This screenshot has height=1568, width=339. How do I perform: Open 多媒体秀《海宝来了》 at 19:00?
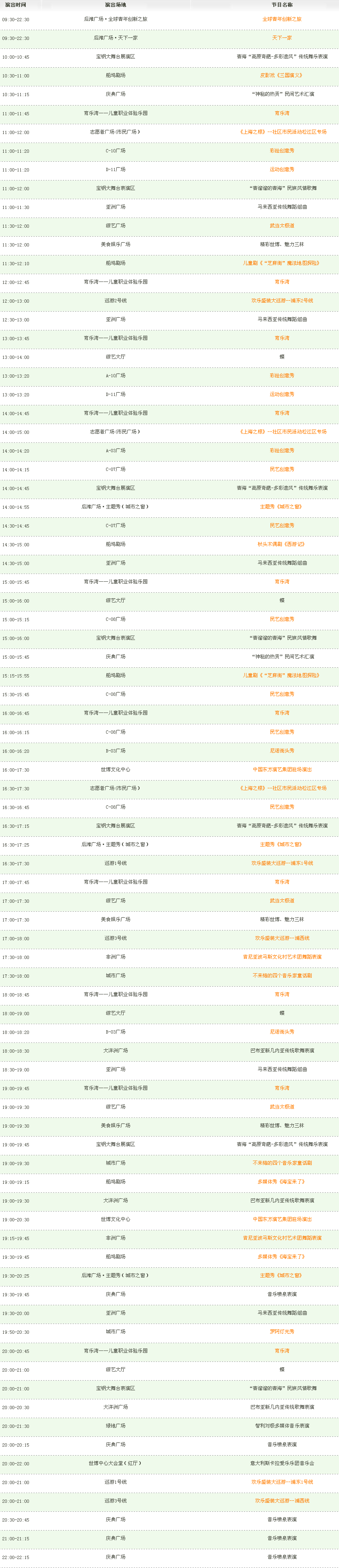pos(282,1182)
